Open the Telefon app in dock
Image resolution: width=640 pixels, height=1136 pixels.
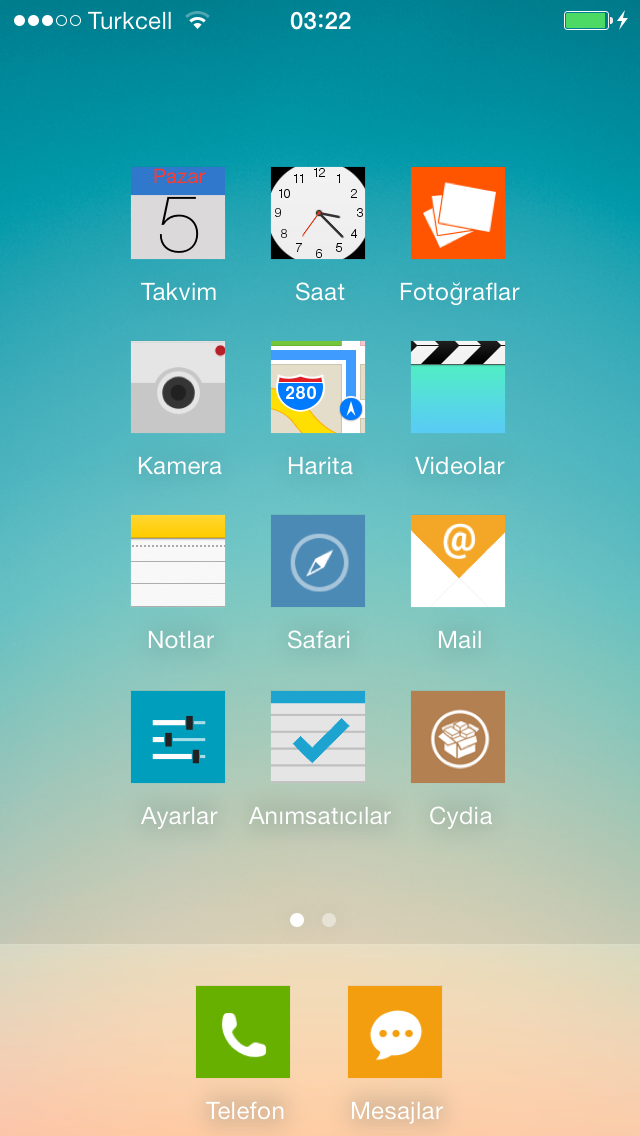pyautogui.click(x=243, y=1032)
